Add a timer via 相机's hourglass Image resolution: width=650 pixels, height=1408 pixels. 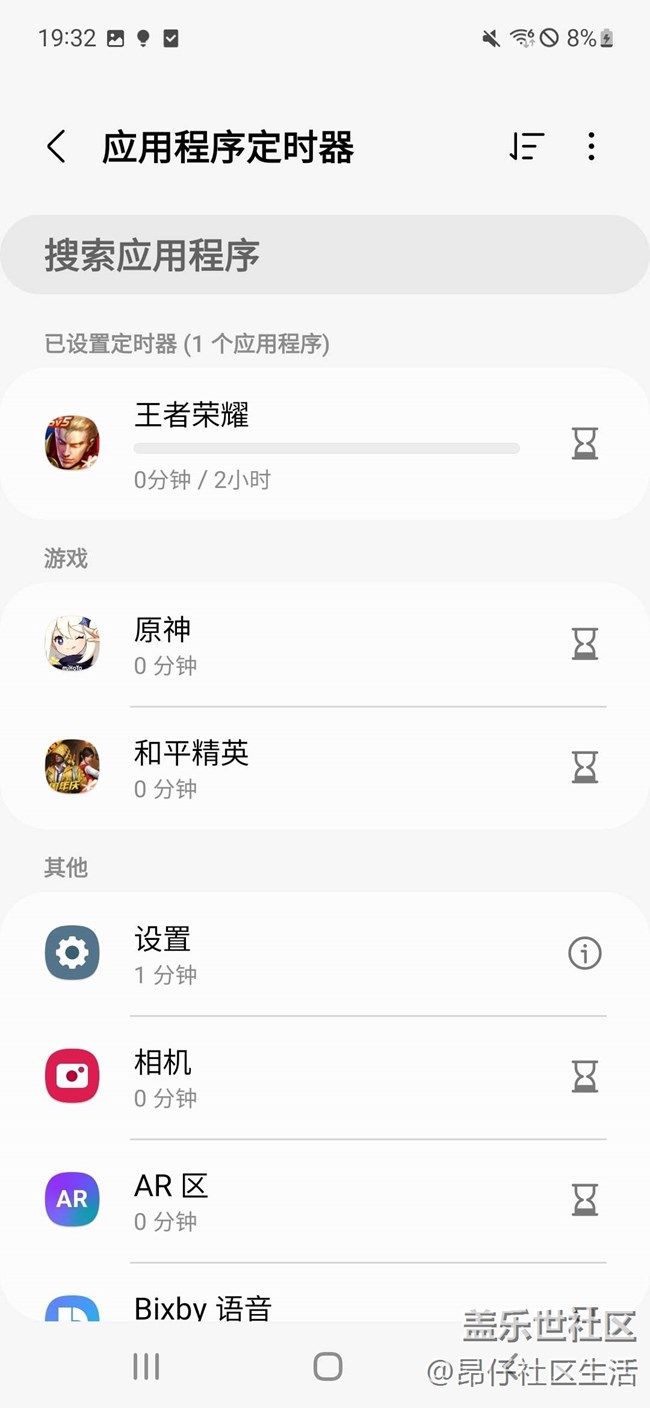[x=585, y=1077]
